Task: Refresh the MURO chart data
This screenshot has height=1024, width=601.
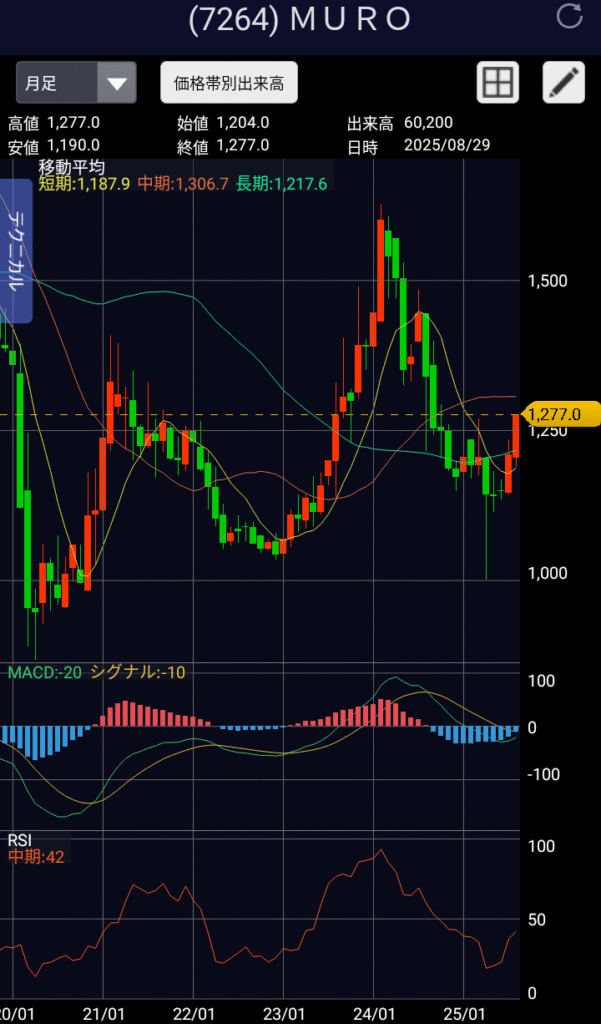Action: 569,16
